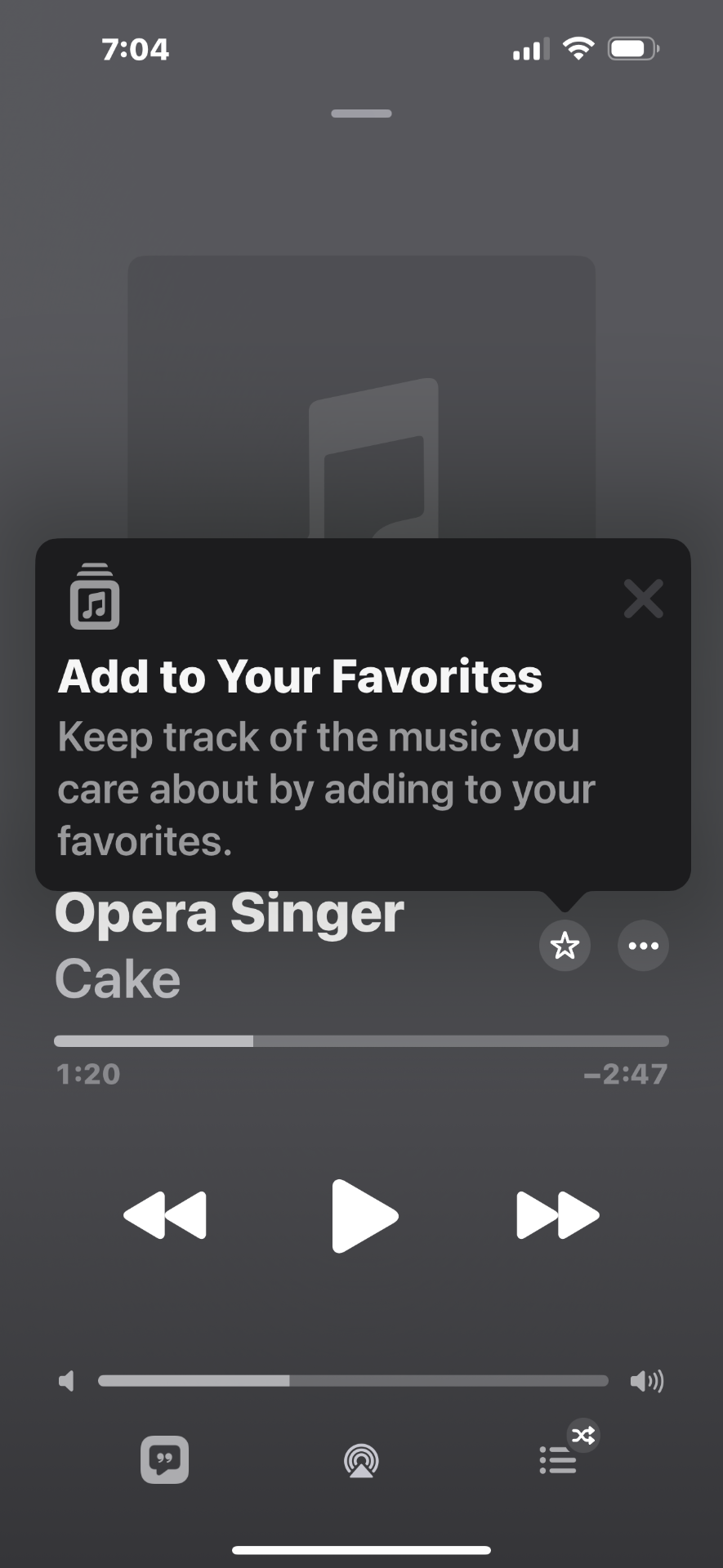
Task: Skip to the next track
Action: click(558, 1215)
